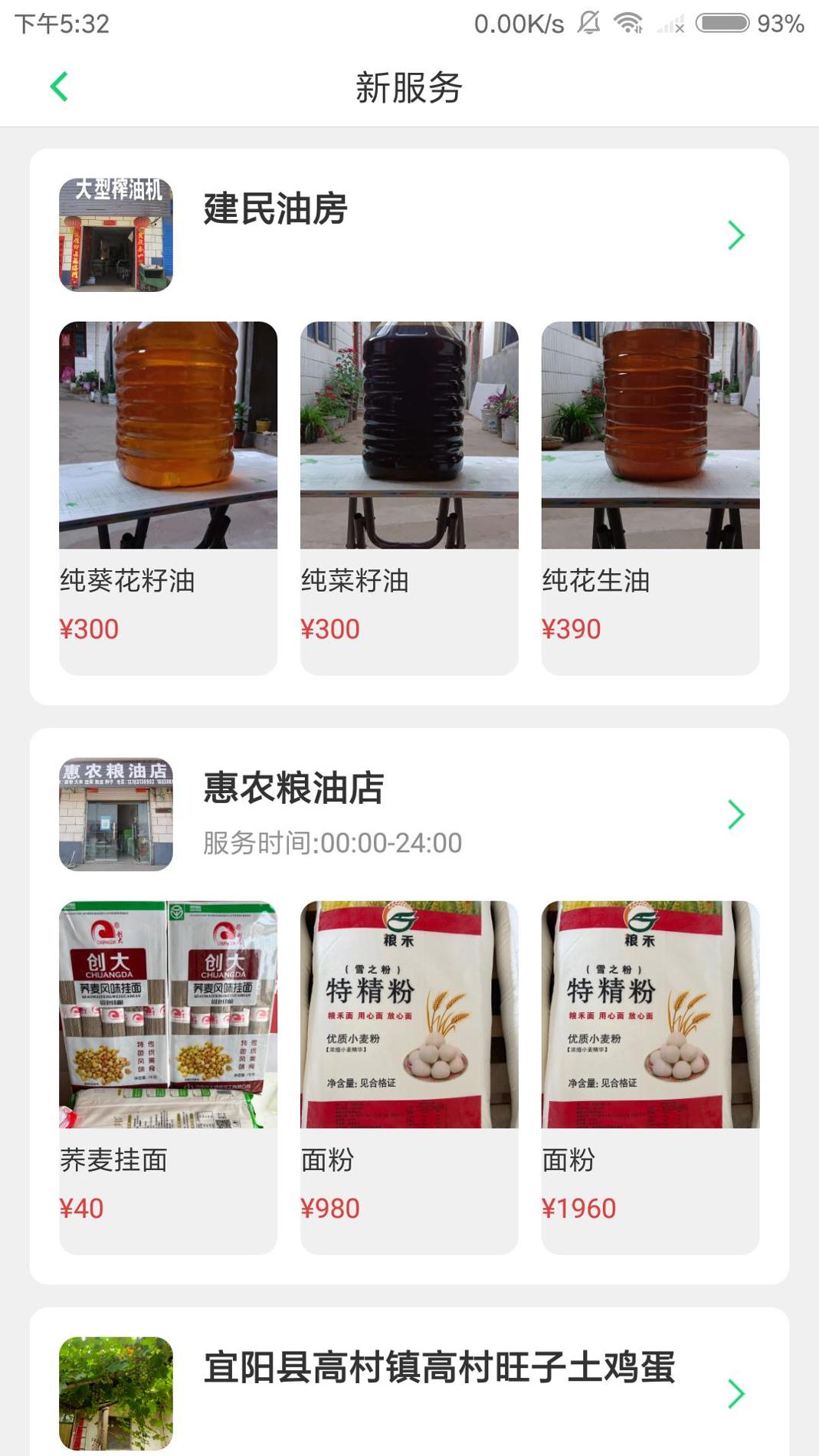Select the 纯葵花籽油 product photo
This screenshot has width=819, height=1456.
pos(167,437)
